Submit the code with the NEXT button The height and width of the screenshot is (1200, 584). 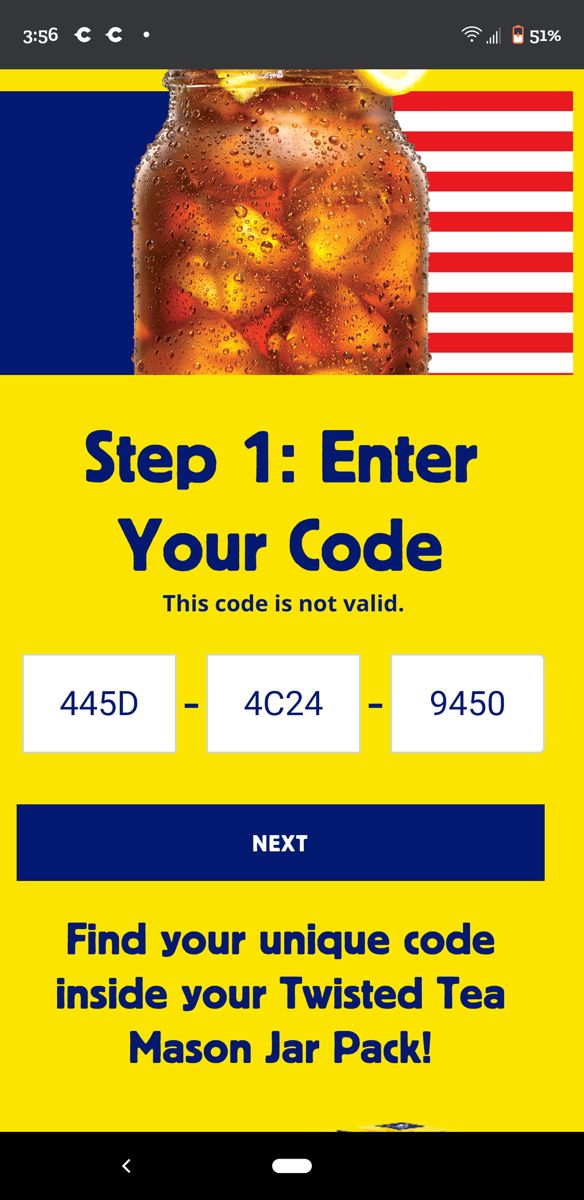280,843
